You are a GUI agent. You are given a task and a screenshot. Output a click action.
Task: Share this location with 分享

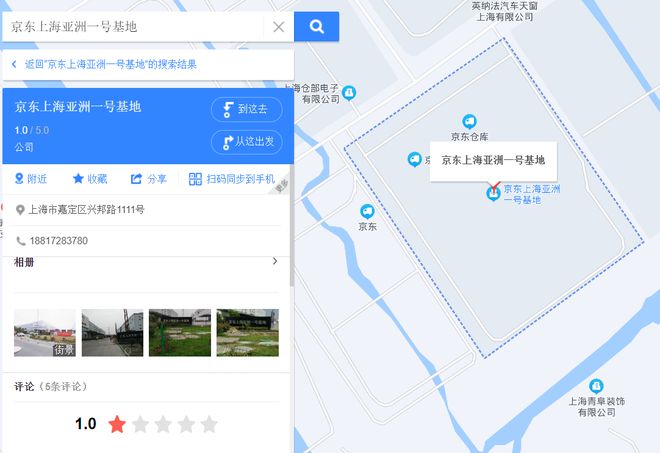148,179
